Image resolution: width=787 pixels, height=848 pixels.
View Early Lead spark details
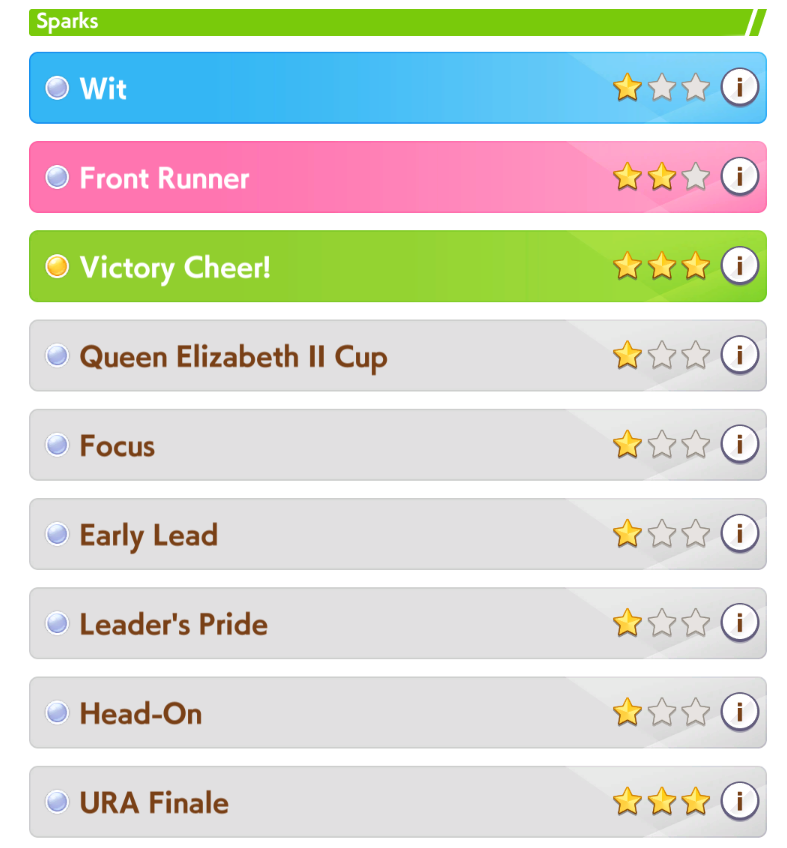[x=740, y=533]
